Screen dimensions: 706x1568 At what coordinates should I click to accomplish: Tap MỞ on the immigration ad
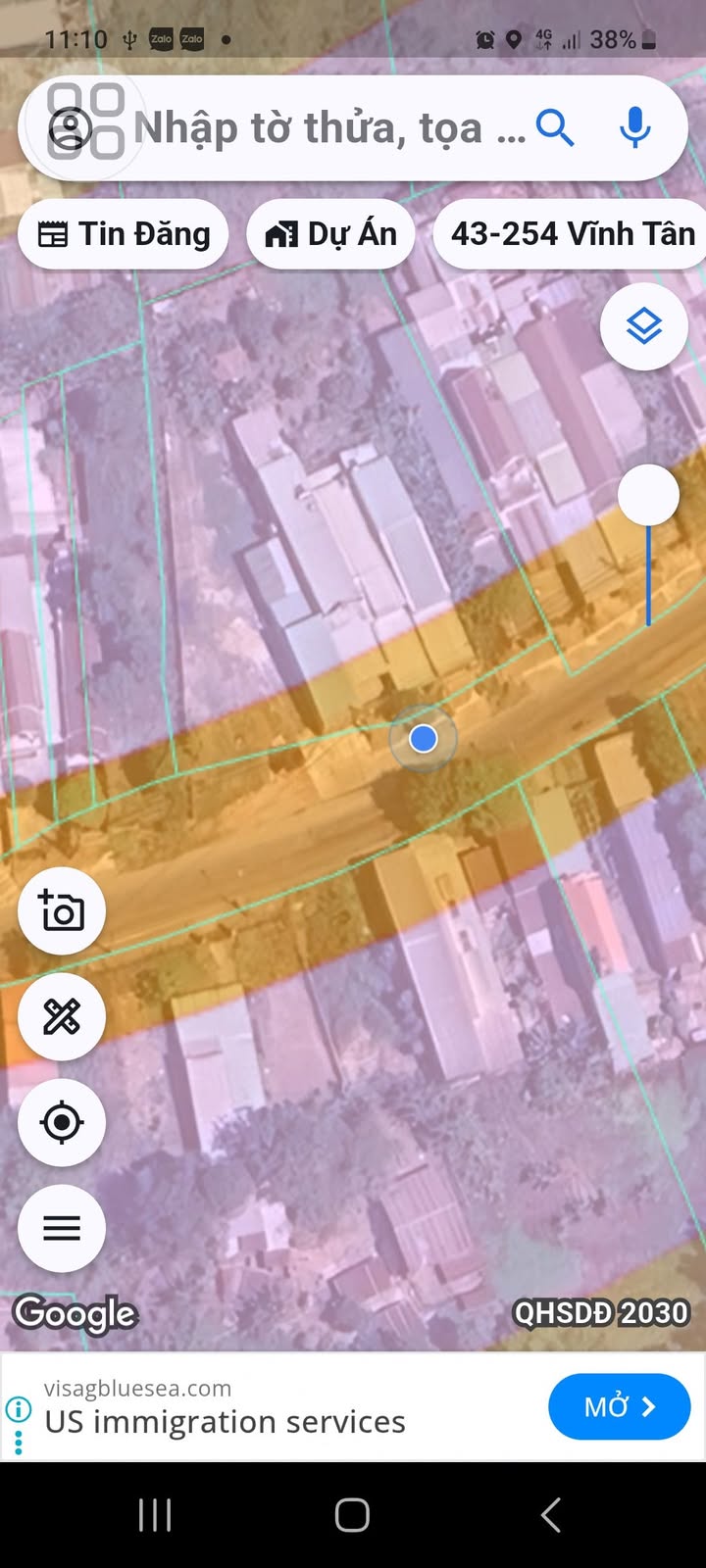coord(620,1407)
